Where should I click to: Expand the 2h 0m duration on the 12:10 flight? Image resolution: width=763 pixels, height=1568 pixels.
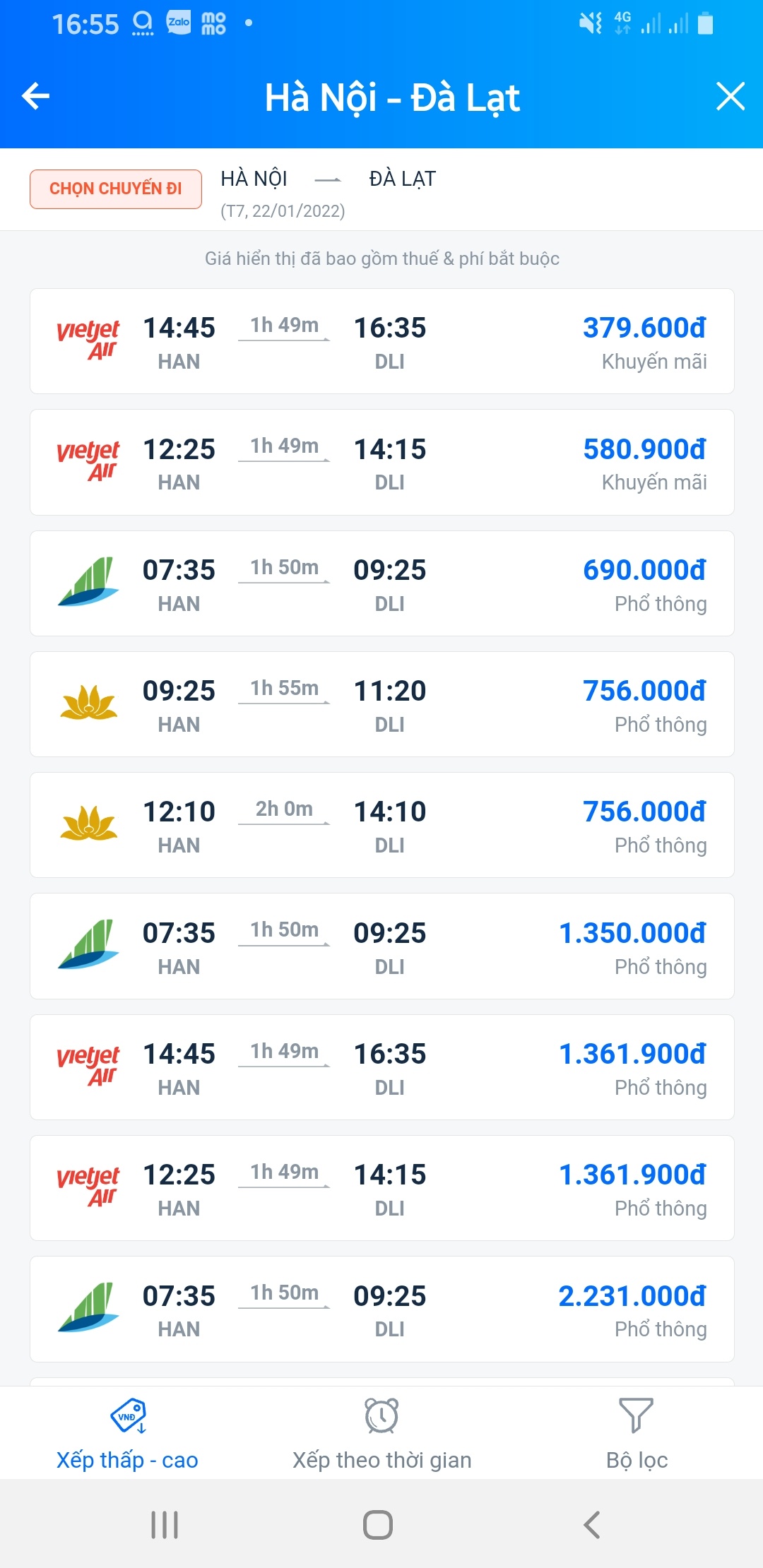[283, 809]
